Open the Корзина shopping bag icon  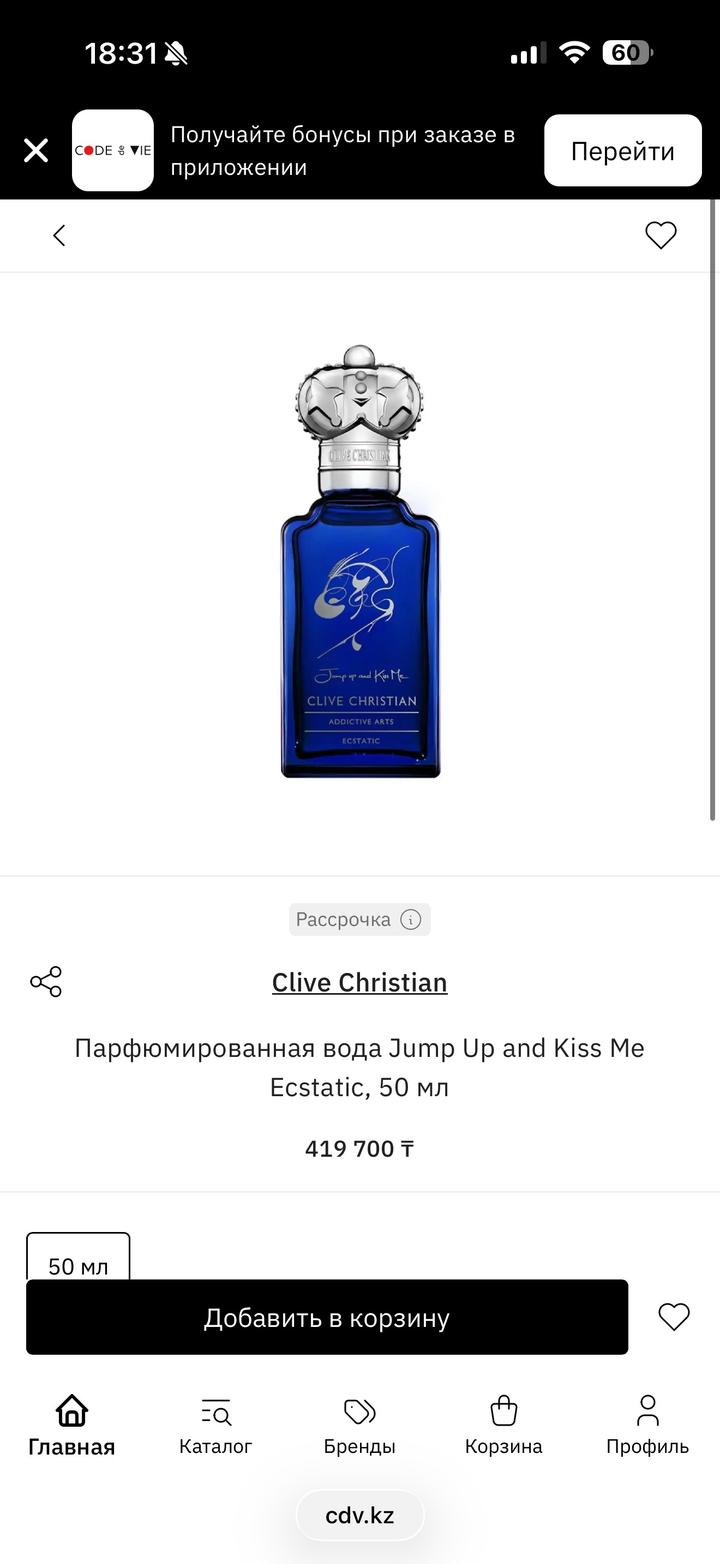503,1411
